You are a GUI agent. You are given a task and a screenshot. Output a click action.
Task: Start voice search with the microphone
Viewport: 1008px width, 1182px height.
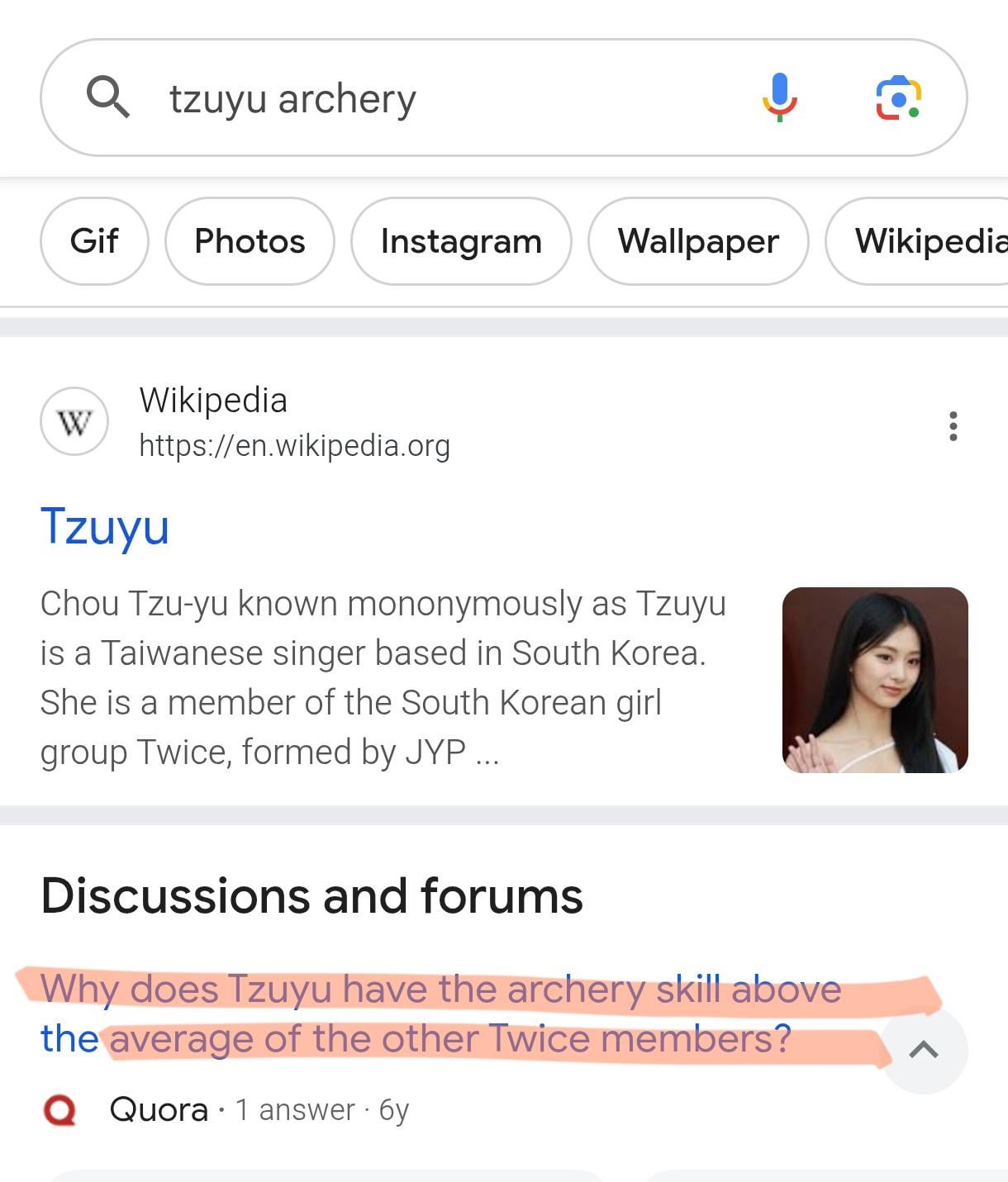click(779, 97)
